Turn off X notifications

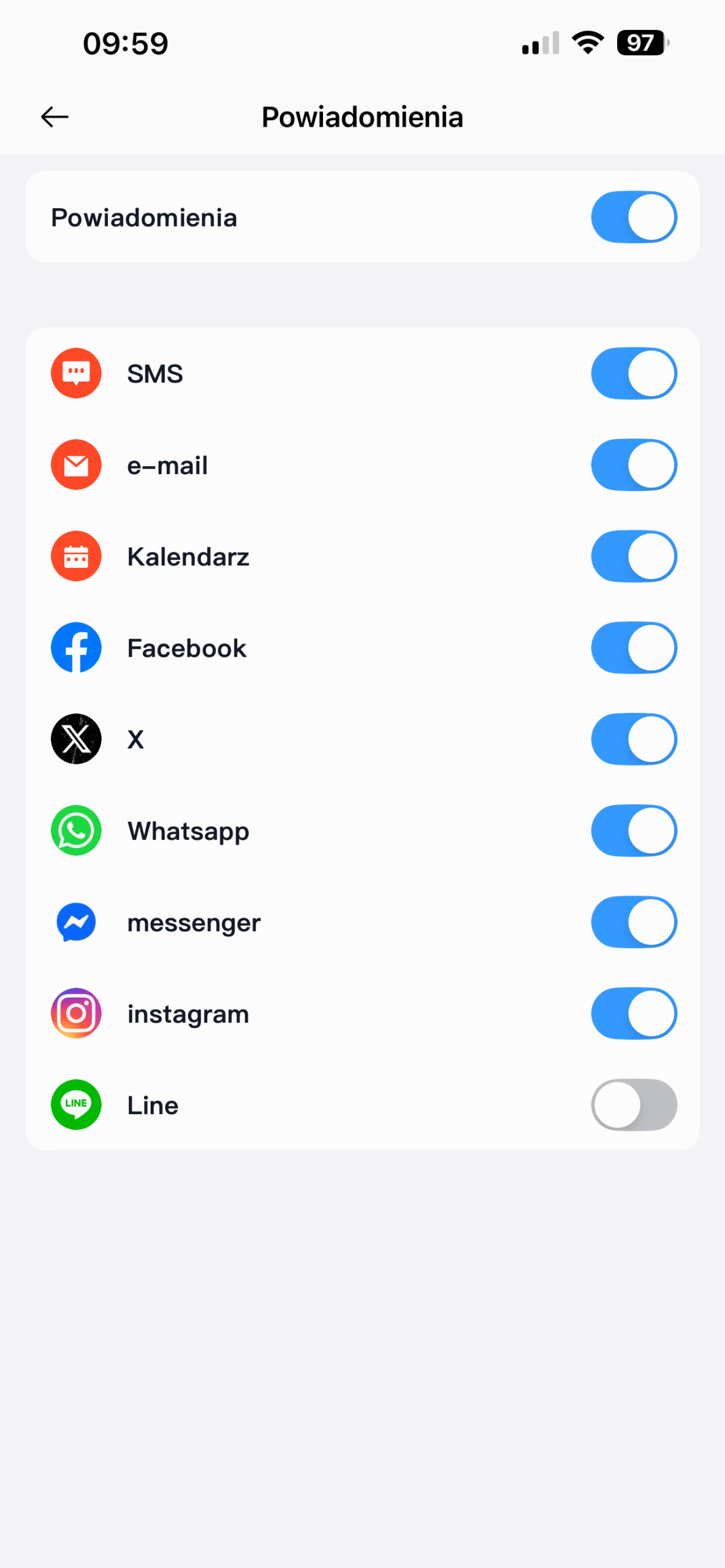[x=634, y=739]
